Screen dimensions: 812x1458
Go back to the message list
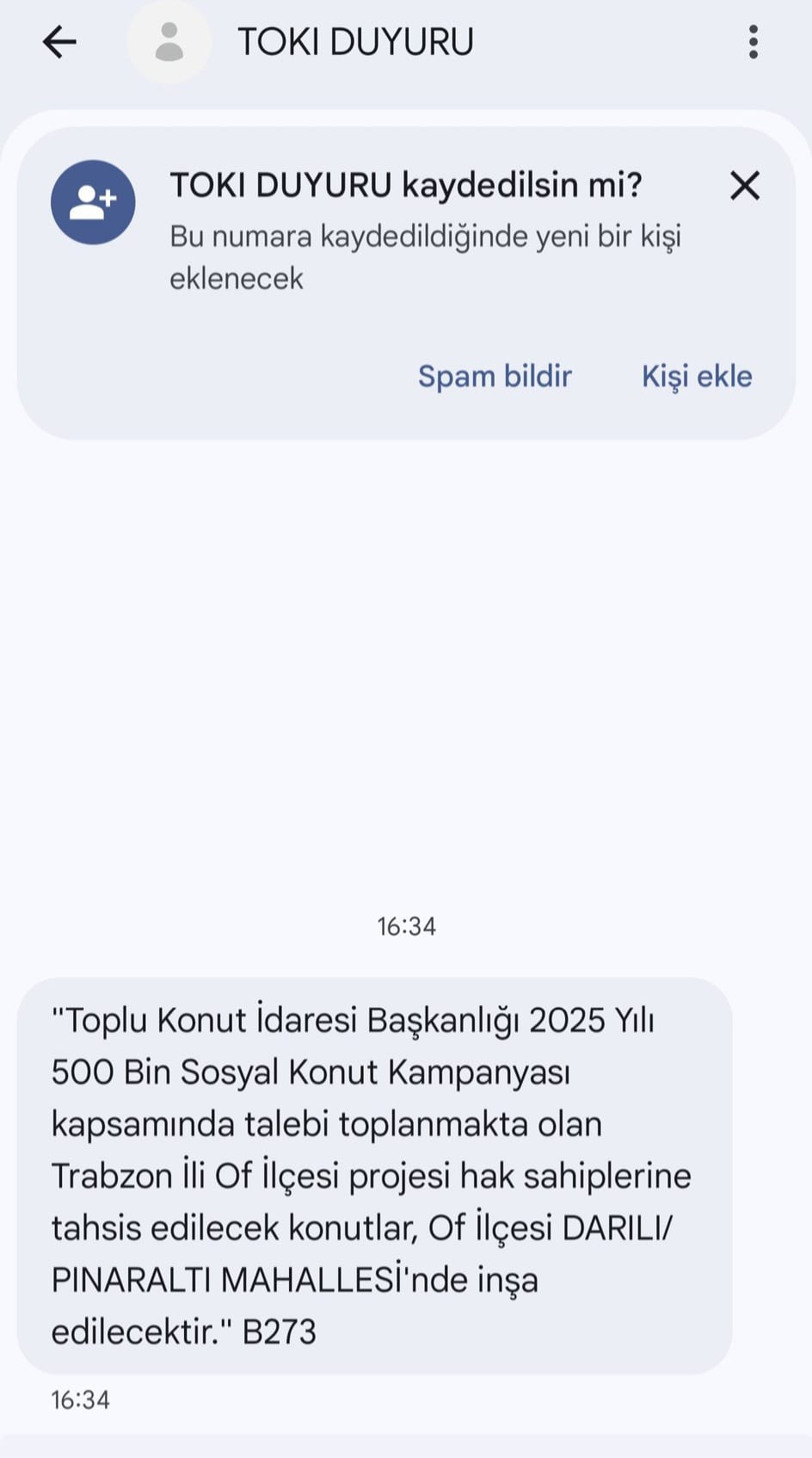[59, 41]
